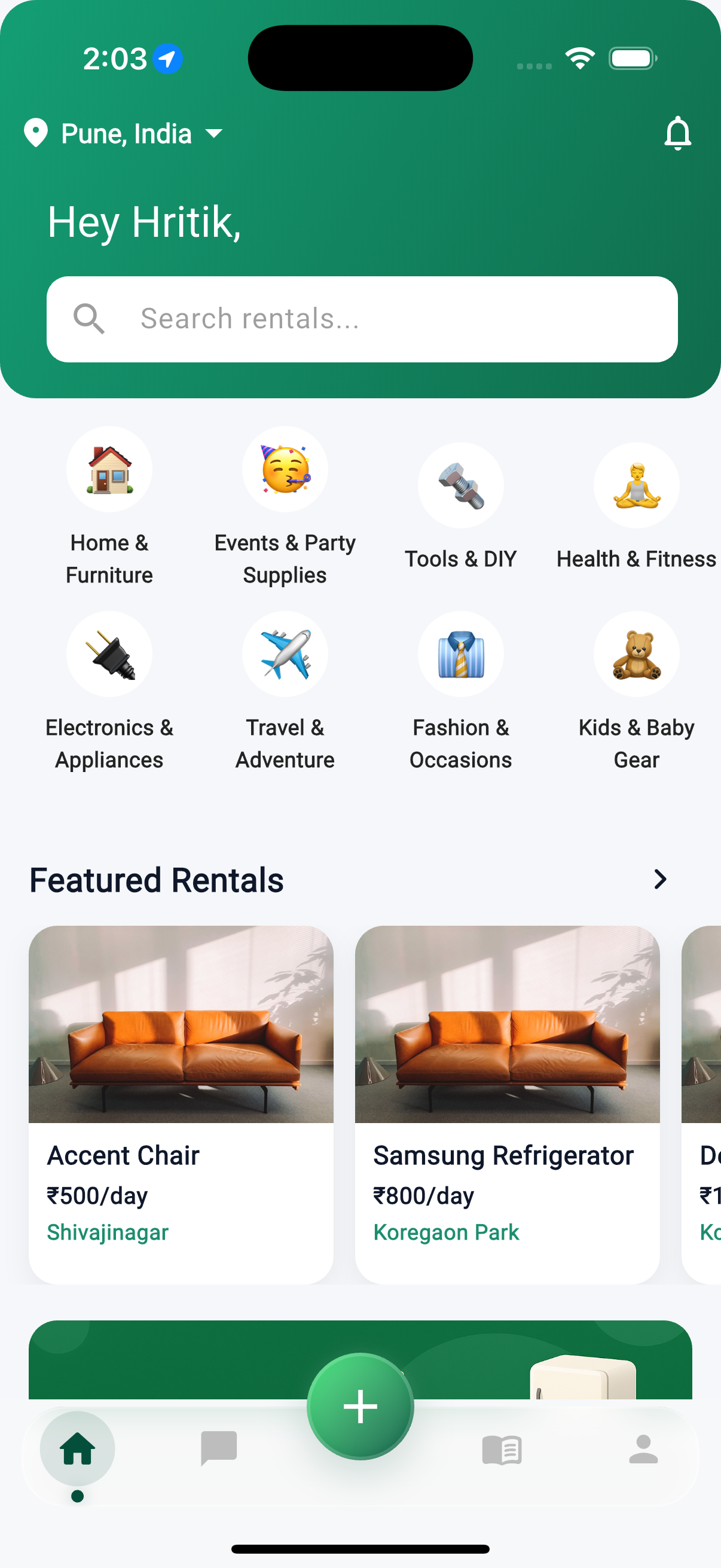Open the booklet tab in bottom bar
The image size is (721, 1568).
coord(502,1448)
